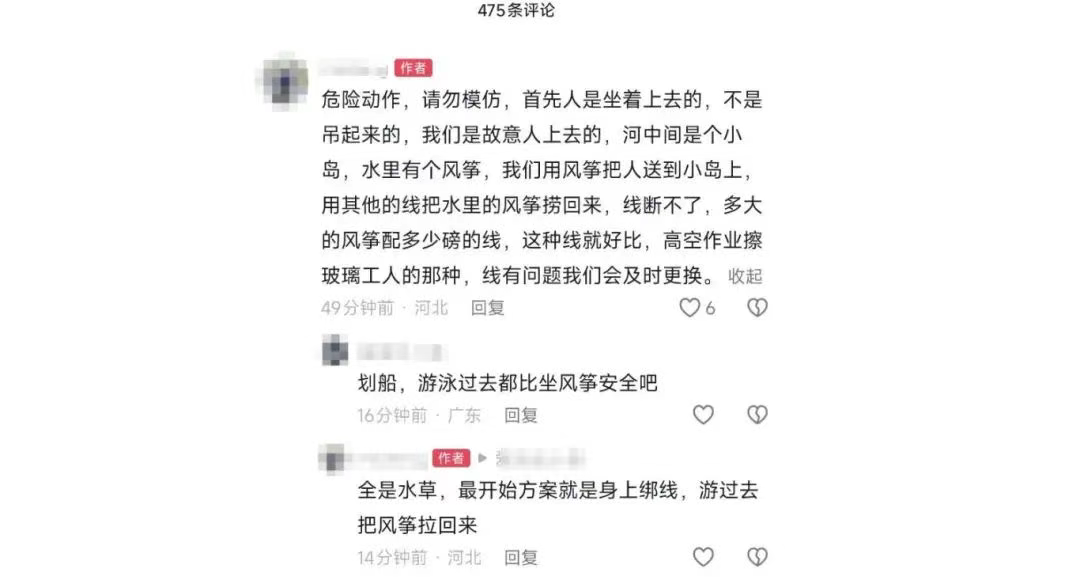Dislike the author's 全是水草 reply

758,557
